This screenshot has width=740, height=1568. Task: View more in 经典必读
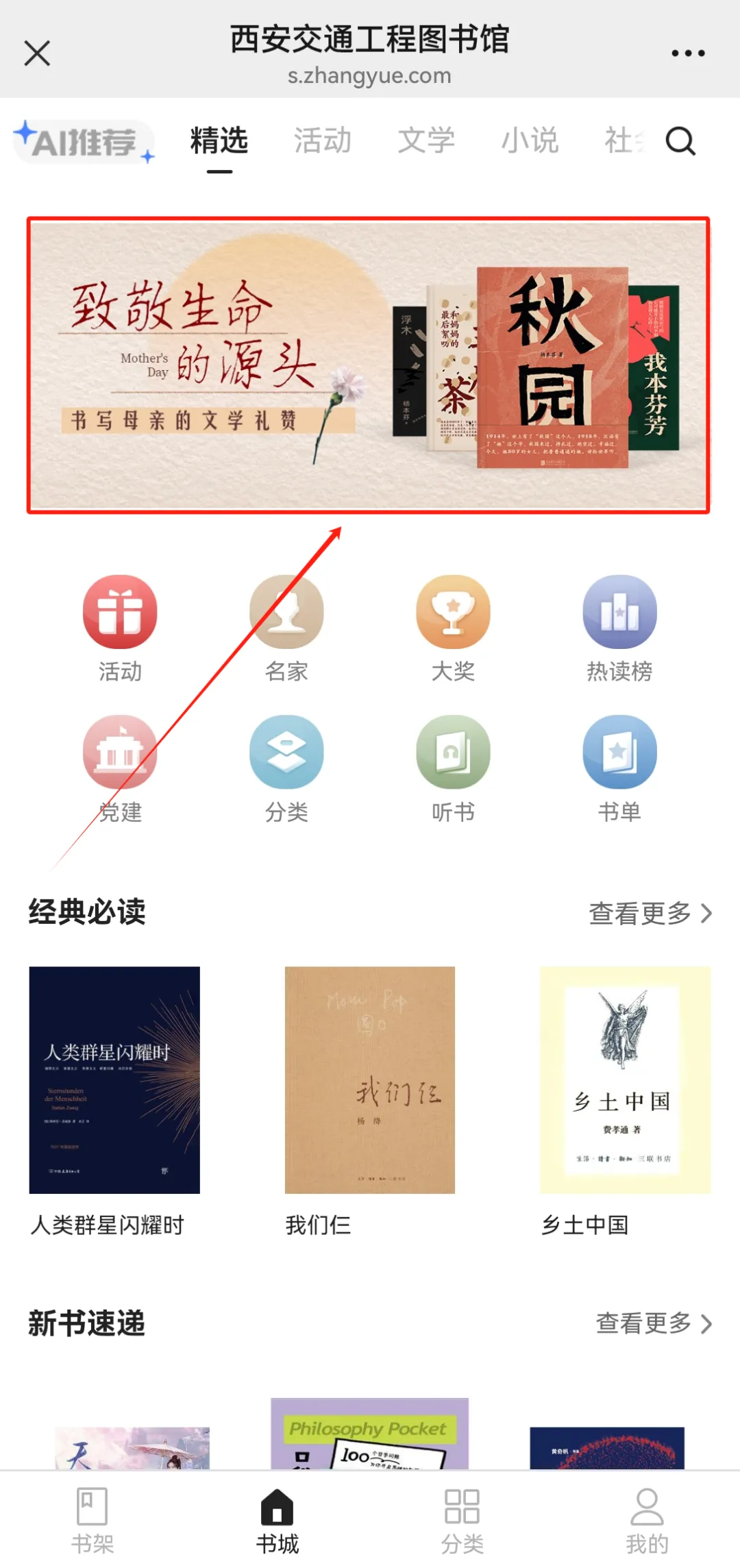tap(650, 913)
